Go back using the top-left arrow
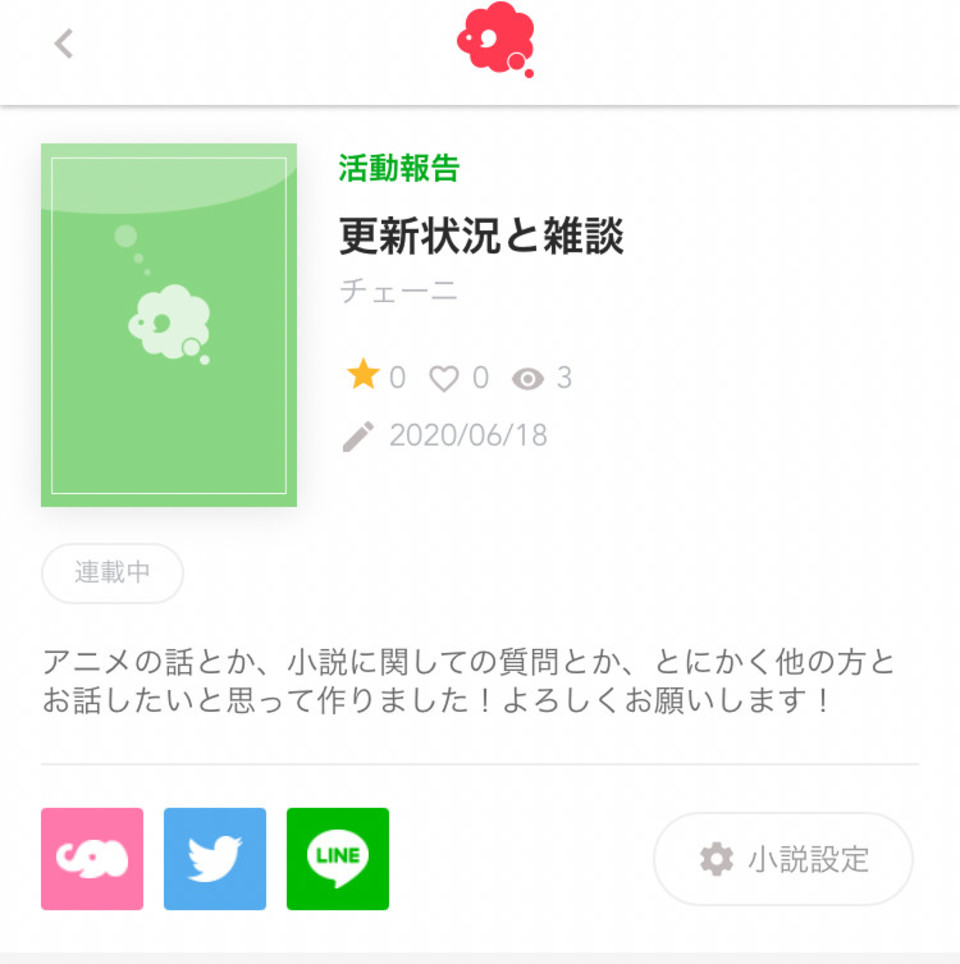This screenshot has height=964, width=960. 64,44
